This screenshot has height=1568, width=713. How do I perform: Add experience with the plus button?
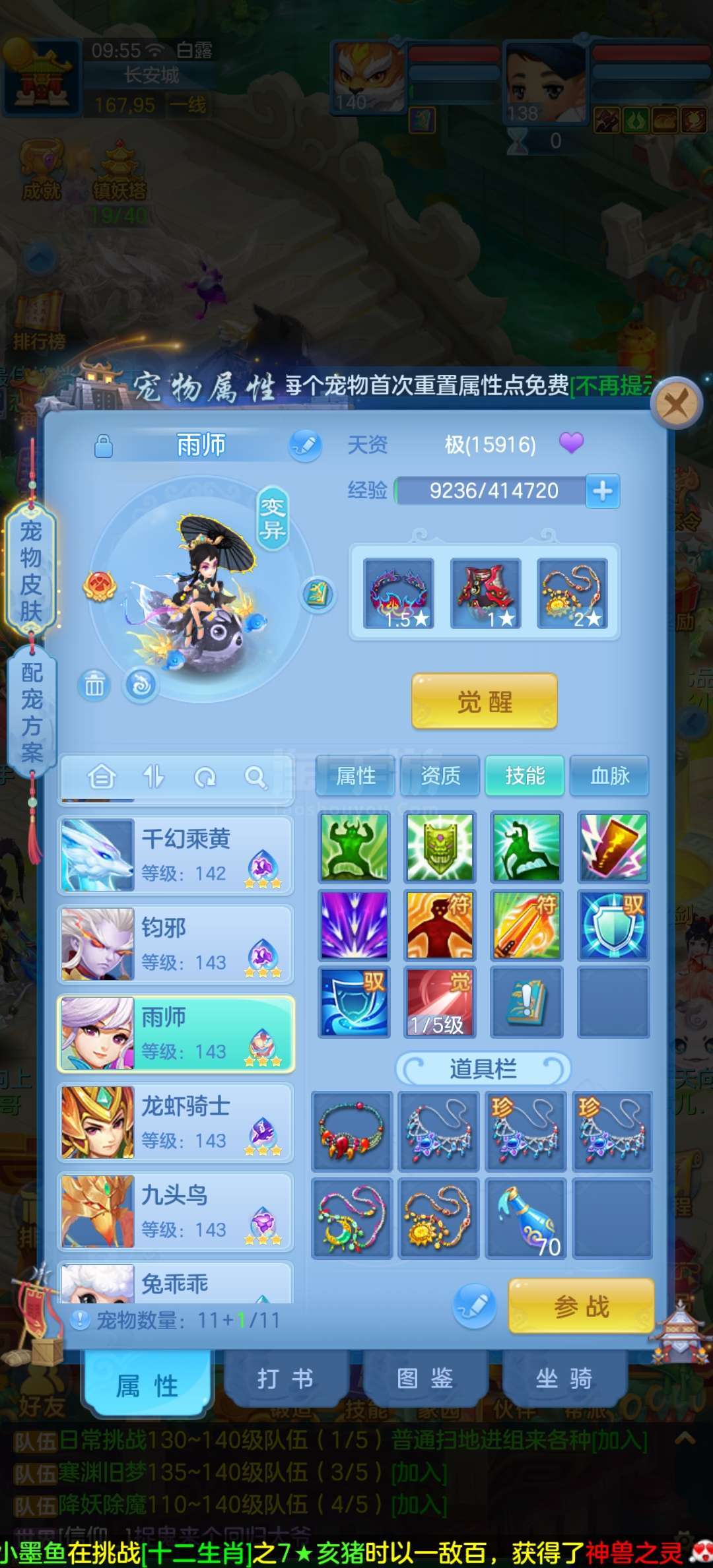pyautogui.click(x=602, y=490)
